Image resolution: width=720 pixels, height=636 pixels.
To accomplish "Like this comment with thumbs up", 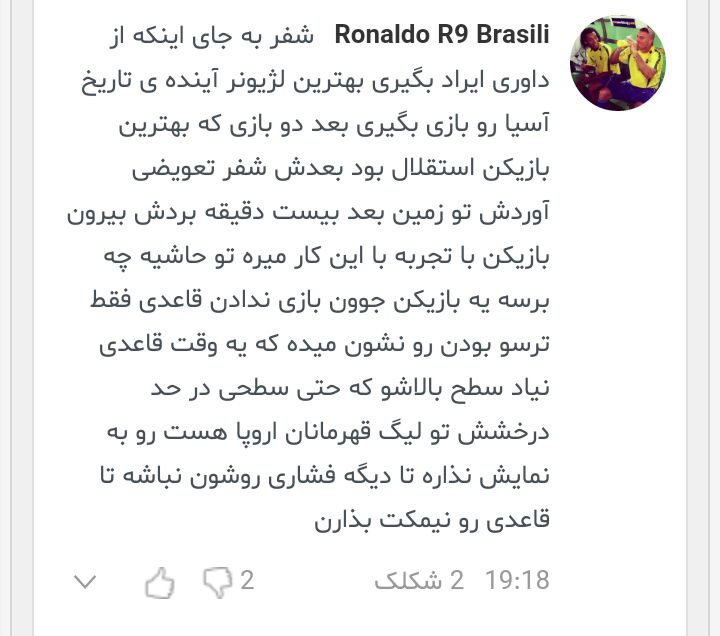I will click(160, 580).
